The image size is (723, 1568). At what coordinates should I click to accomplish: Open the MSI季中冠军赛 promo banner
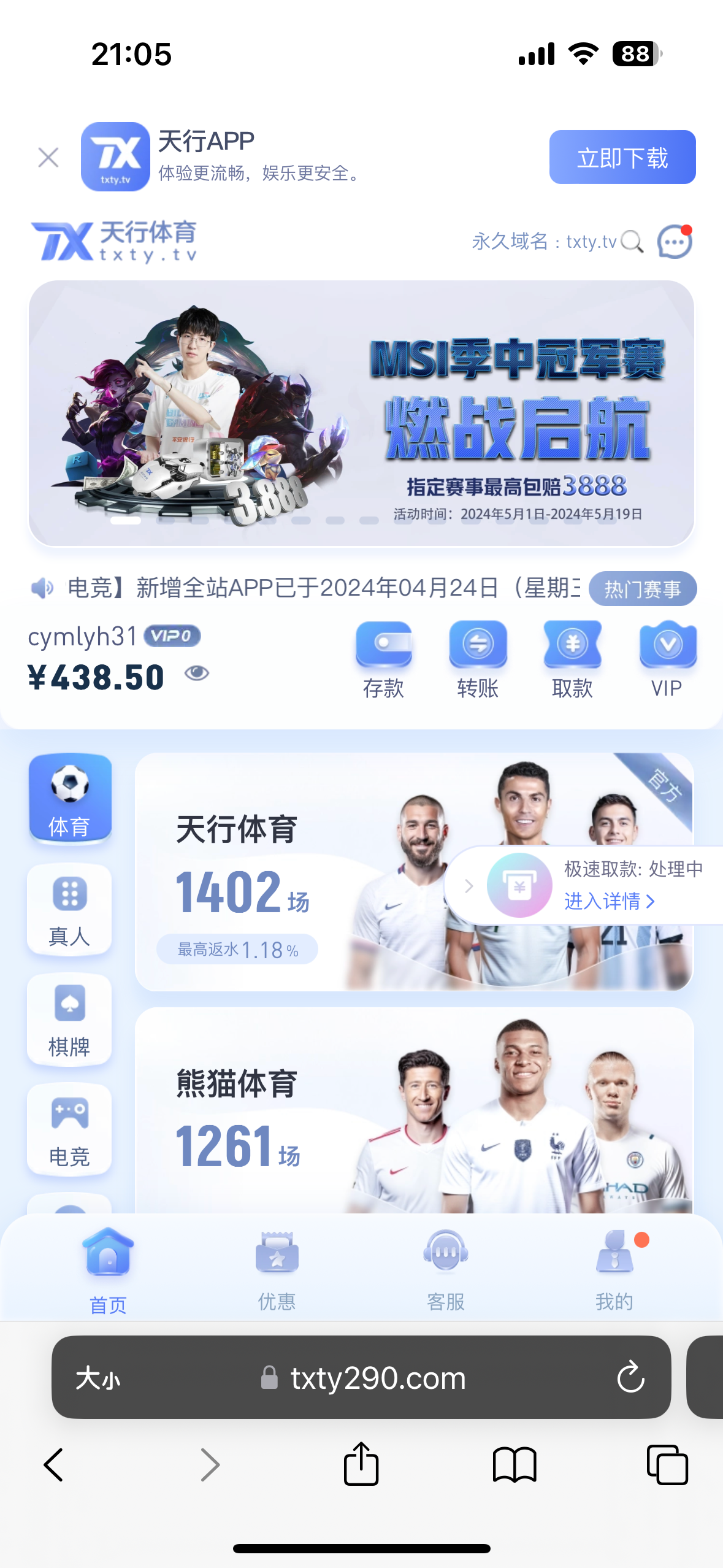[361, 413]
